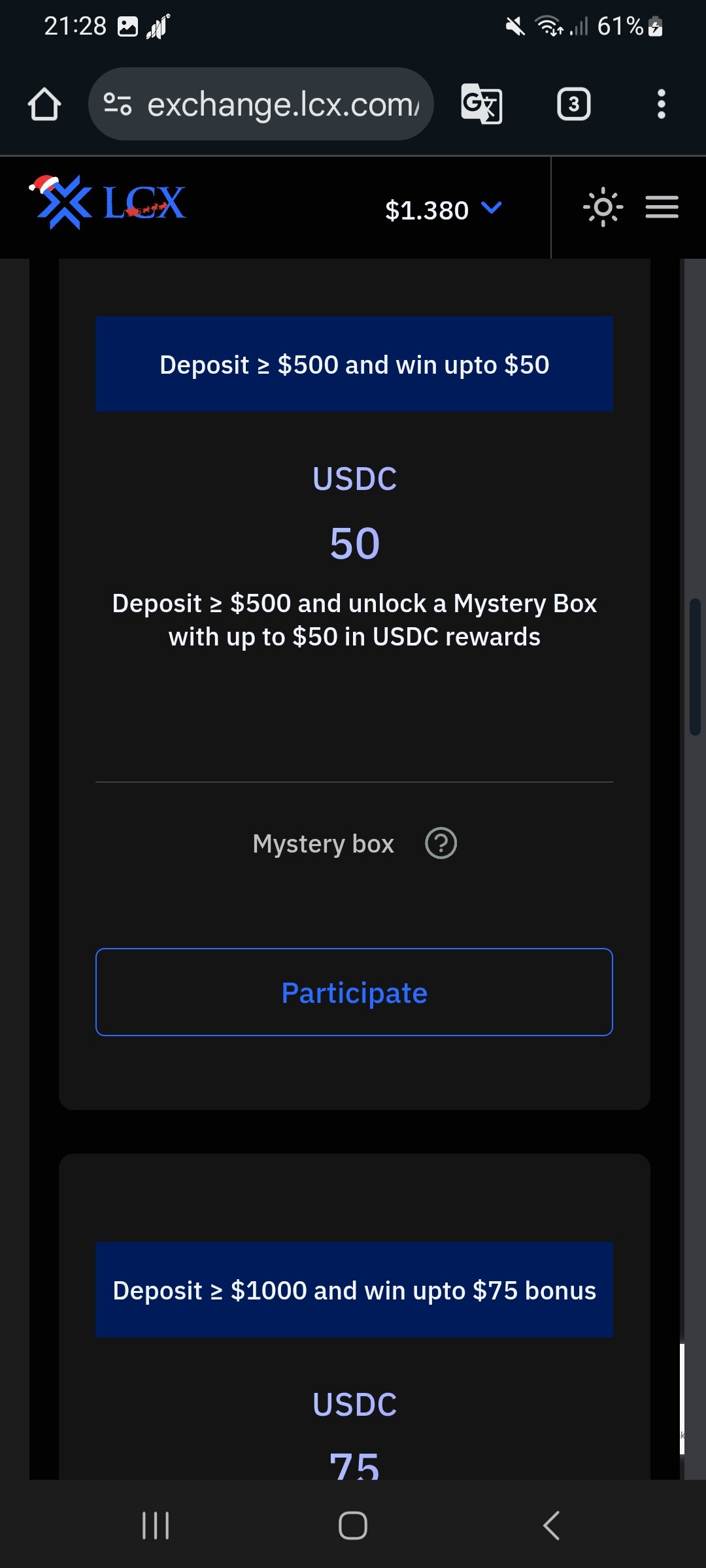The height and width of the screenshot is (1568, 706).
Task: Open the system recent apps view
Action: (x=156, y=1526)
